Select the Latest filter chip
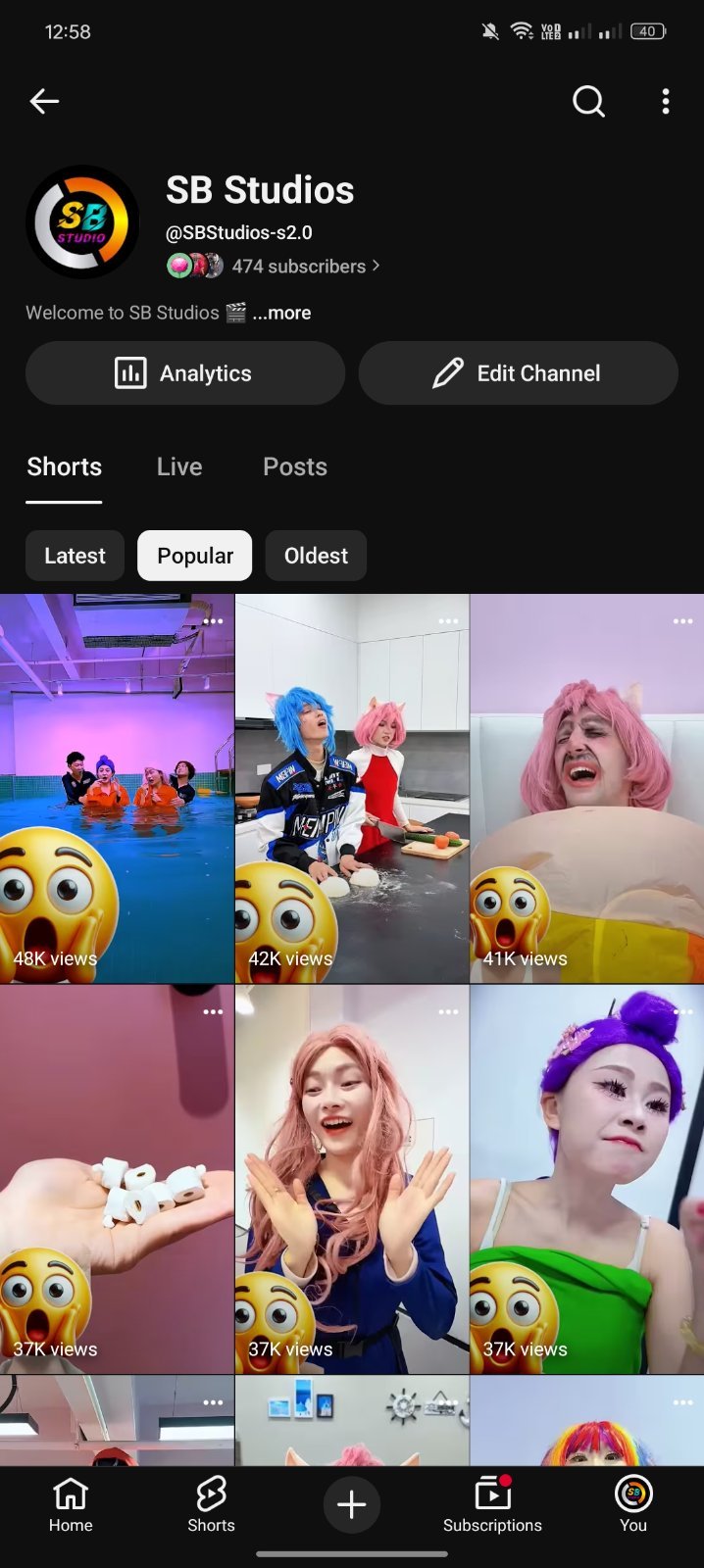 tap(75, 556)
